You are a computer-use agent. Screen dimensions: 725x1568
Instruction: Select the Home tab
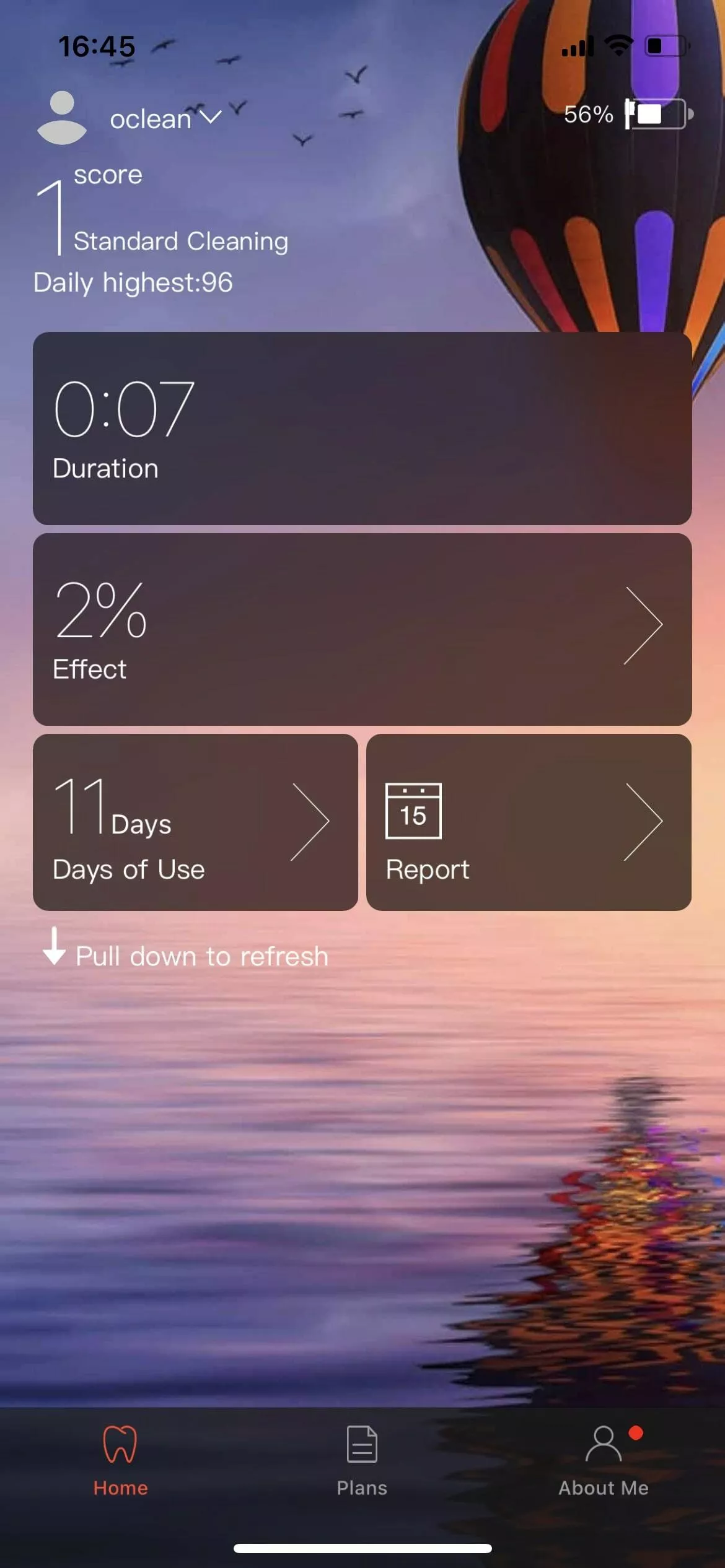(120, 1460)
